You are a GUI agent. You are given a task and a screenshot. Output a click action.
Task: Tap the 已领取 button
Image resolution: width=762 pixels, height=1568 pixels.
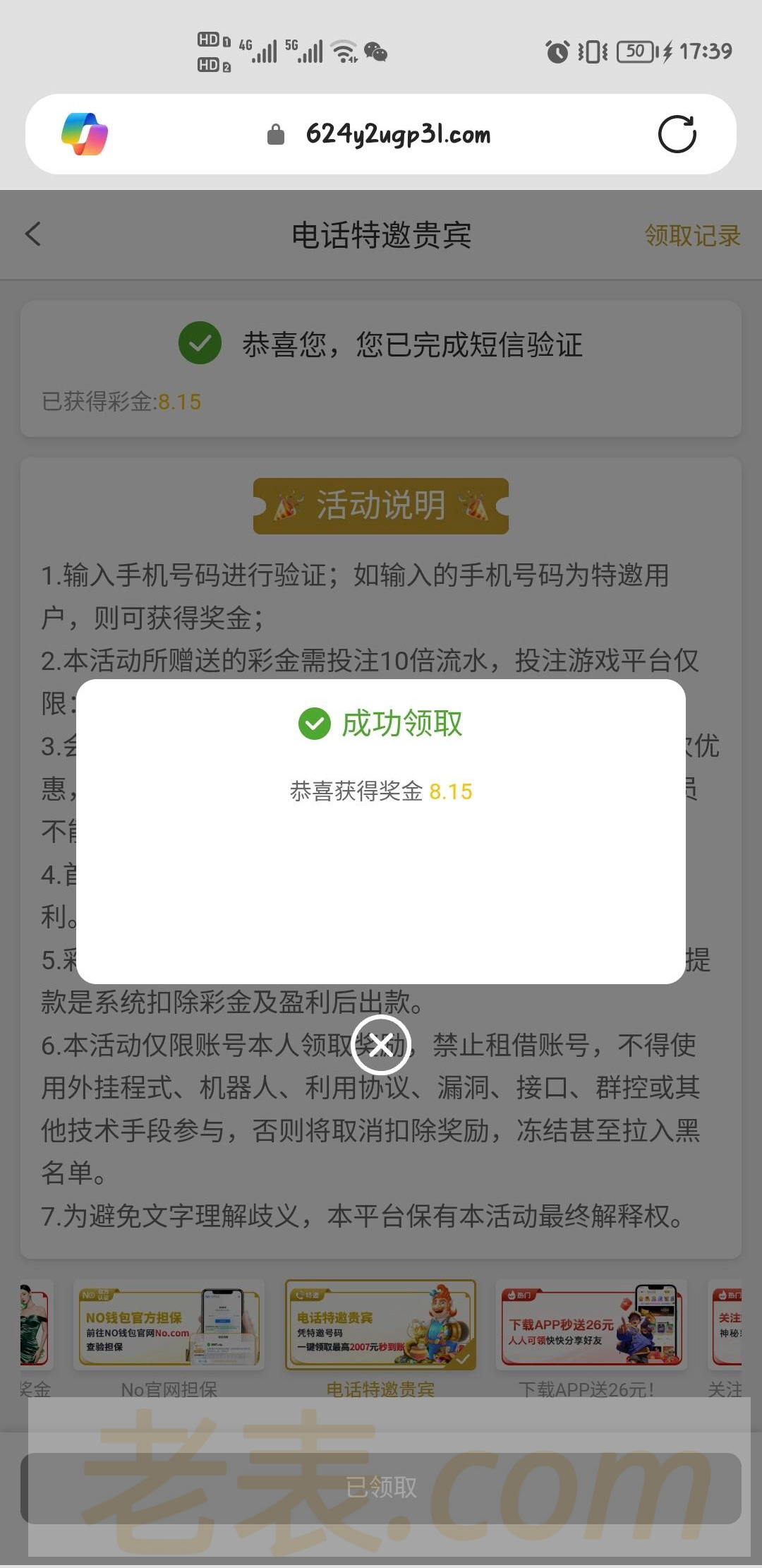click(x=381, y=1488)
